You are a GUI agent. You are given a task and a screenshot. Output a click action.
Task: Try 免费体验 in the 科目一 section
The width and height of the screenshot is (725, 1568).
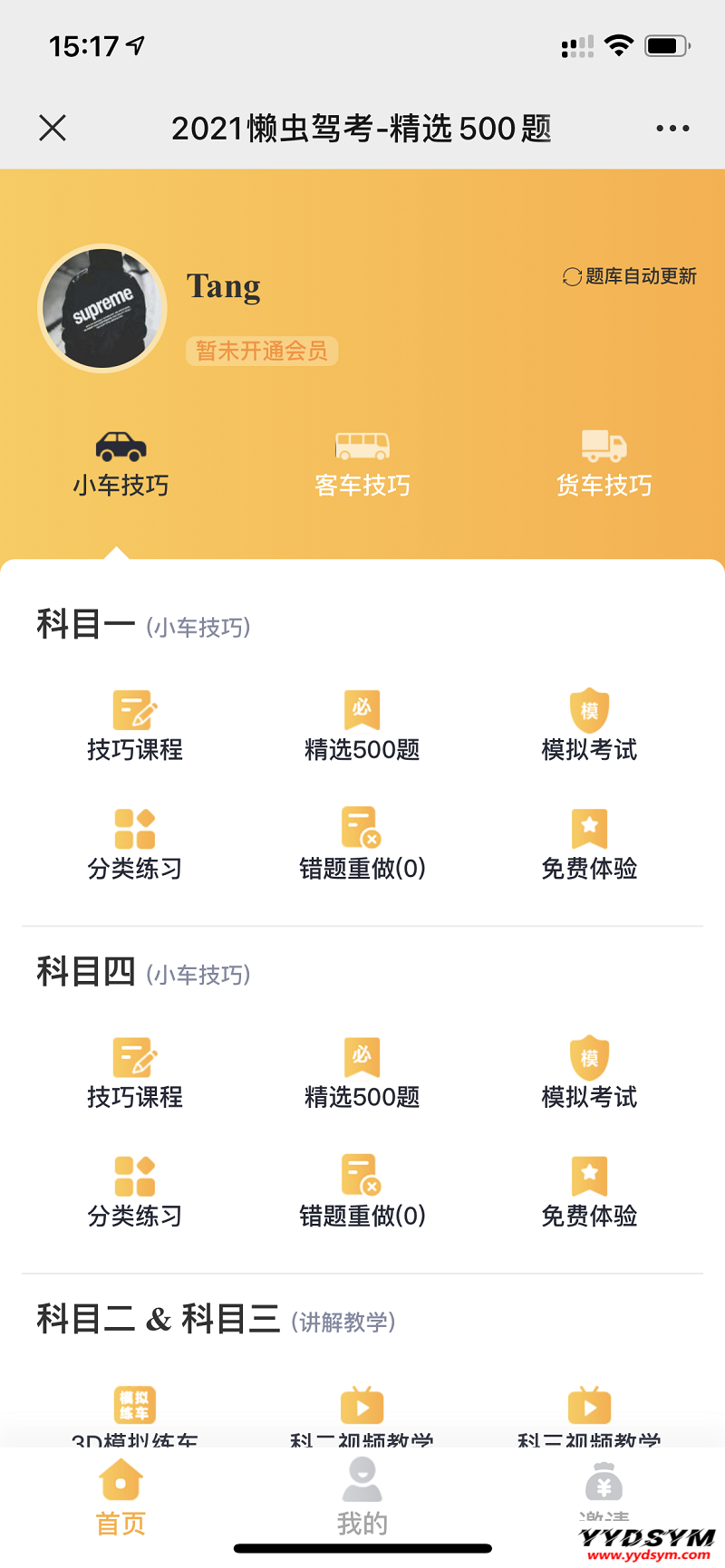(x=589, y=842)
